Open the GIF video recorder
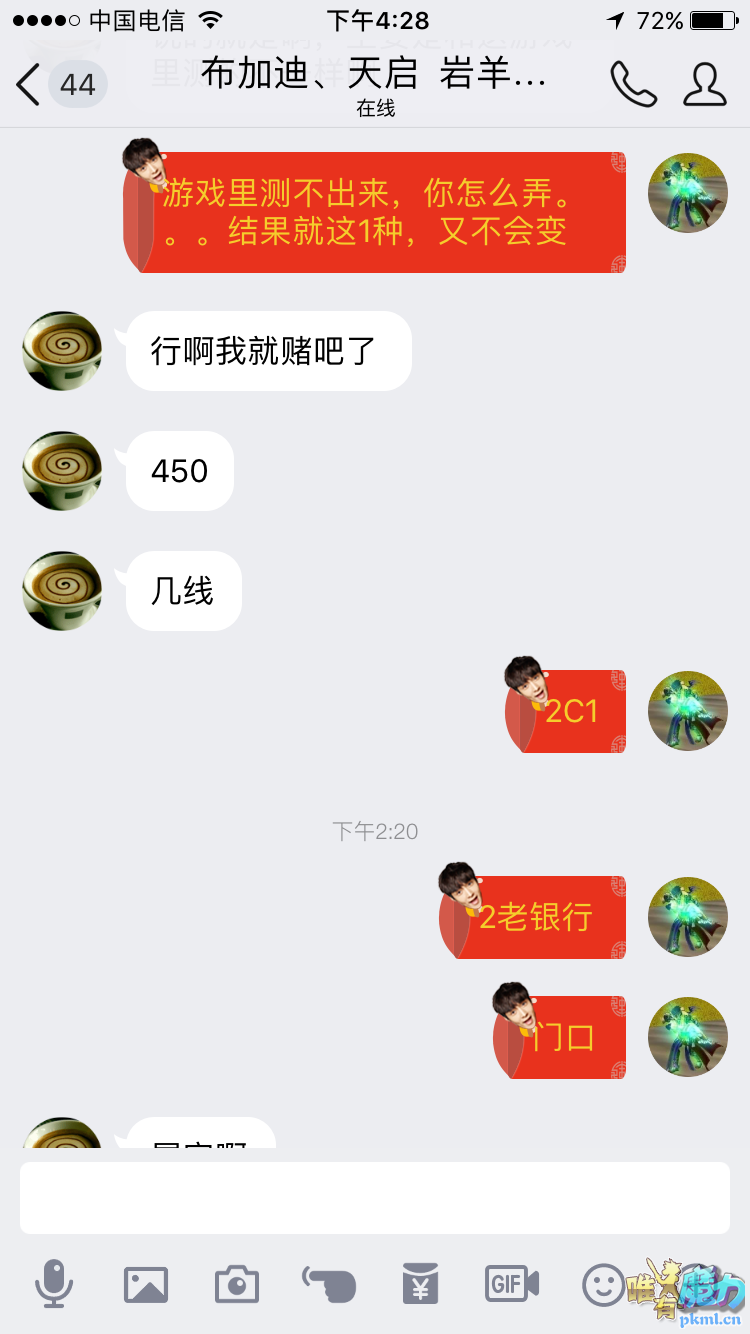 (x=512, y=1284)
